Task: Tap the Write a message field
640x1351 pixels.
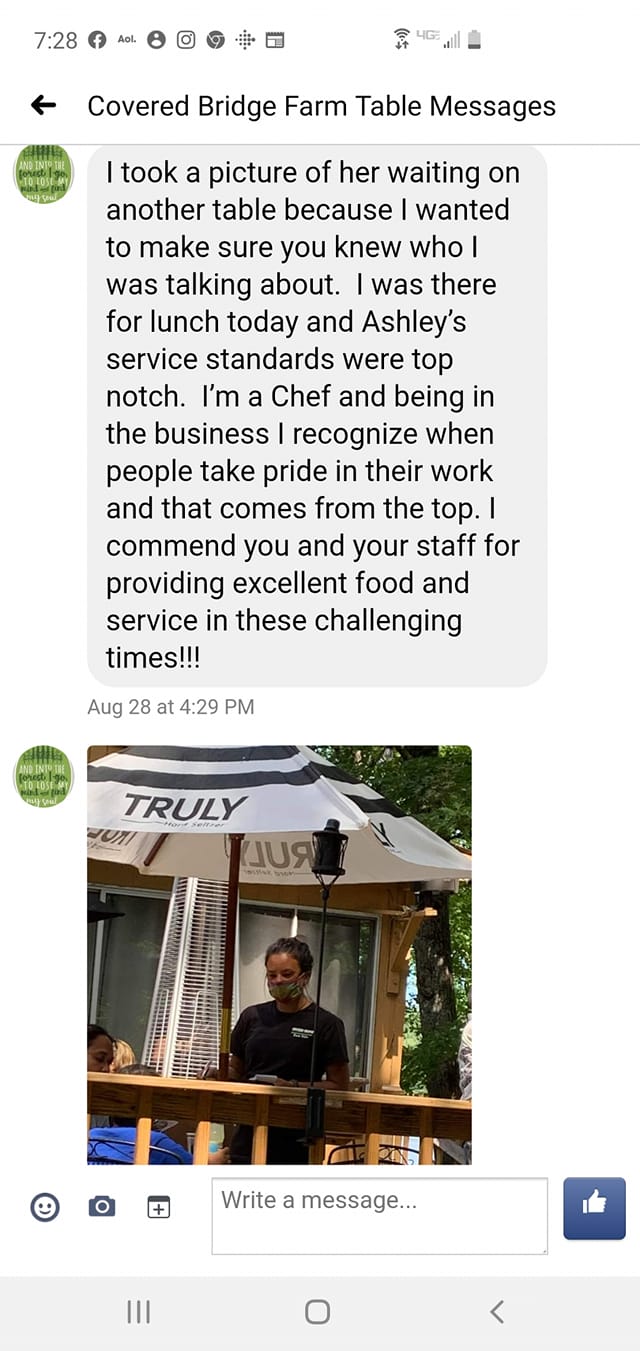Action: 379,1214
